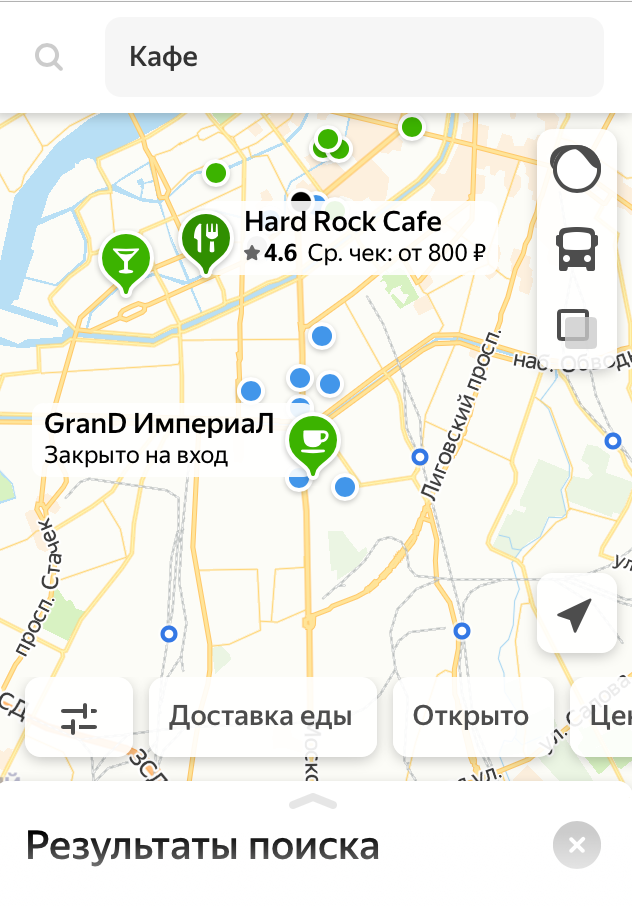Viewport: 632px width, 906px height.
Task: Select the cocktail bar map pin
Action: [126, 260]
